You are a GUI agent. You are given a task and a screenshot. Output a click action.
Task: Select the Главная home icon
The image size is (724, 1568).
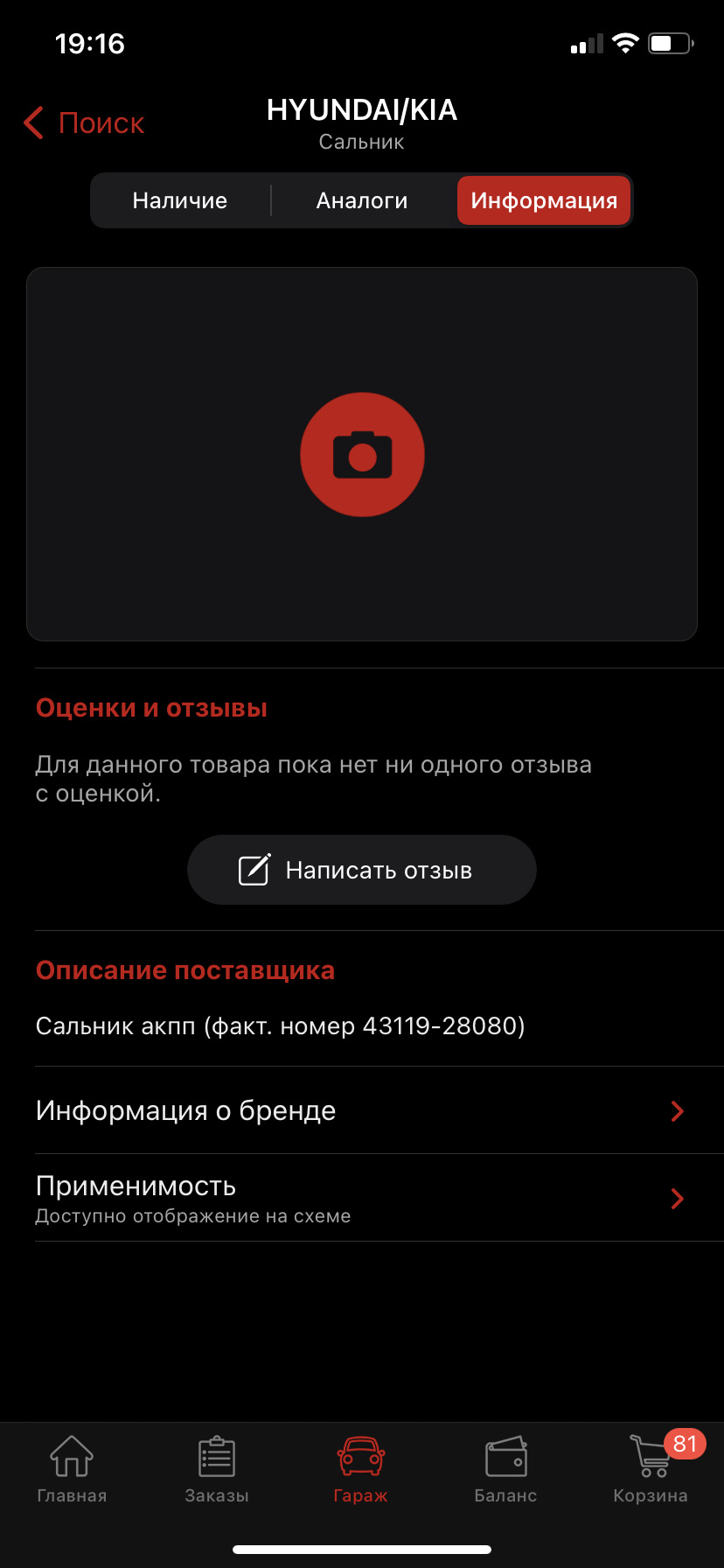point(72,1455)
